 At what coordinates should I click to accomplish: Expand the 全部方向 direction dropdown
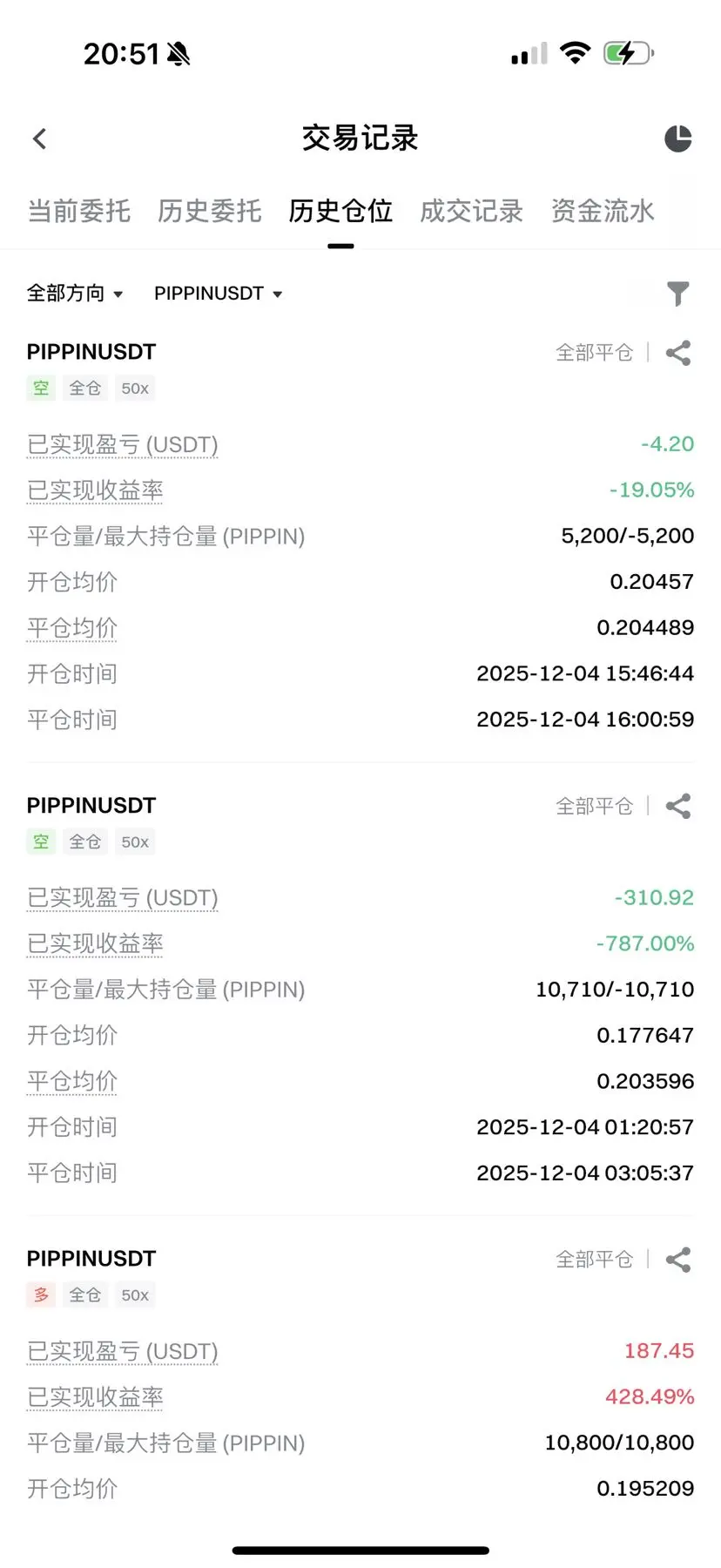(75, 294)
